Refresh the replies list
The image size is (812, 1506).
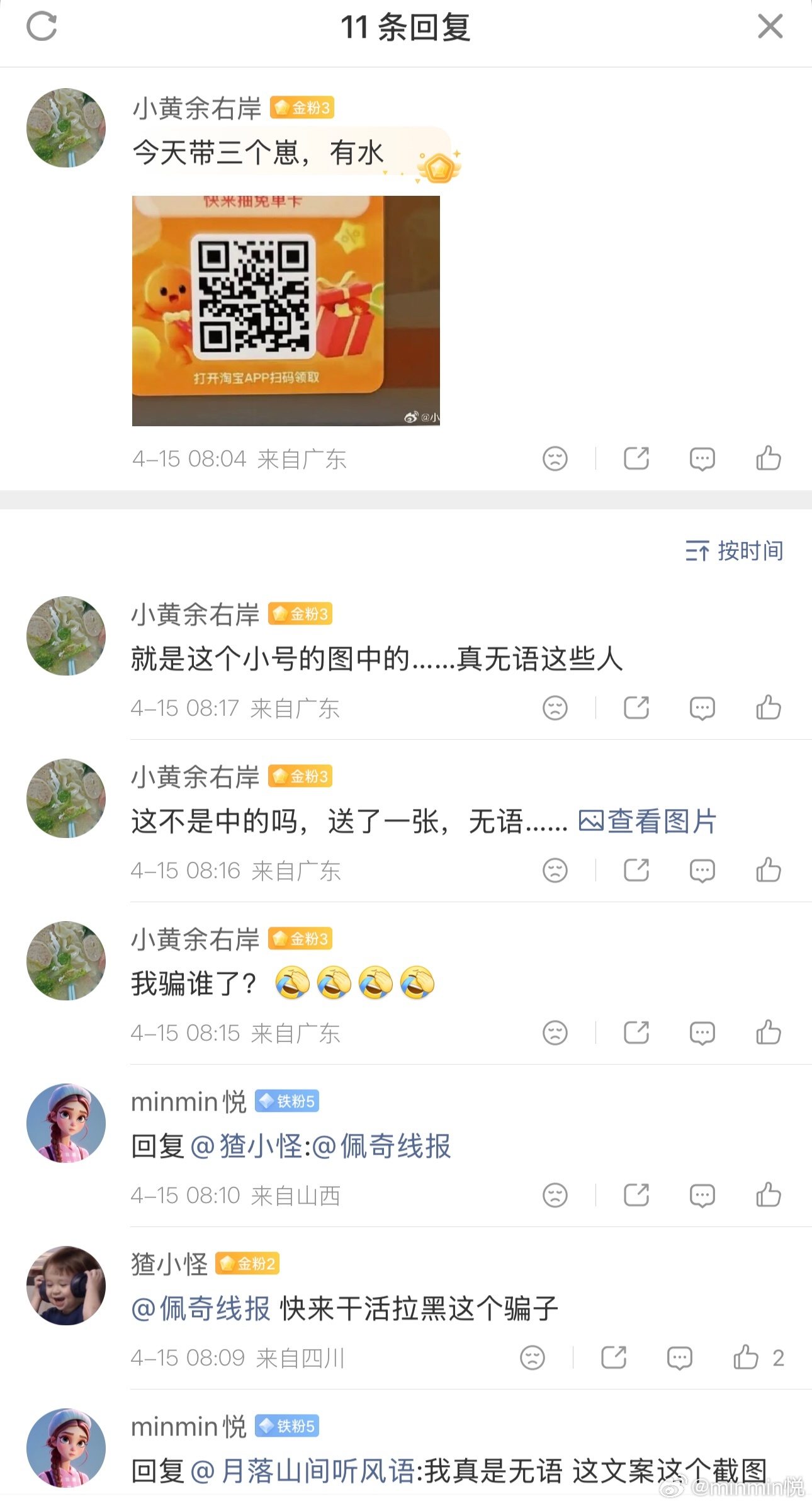[42, 26]
